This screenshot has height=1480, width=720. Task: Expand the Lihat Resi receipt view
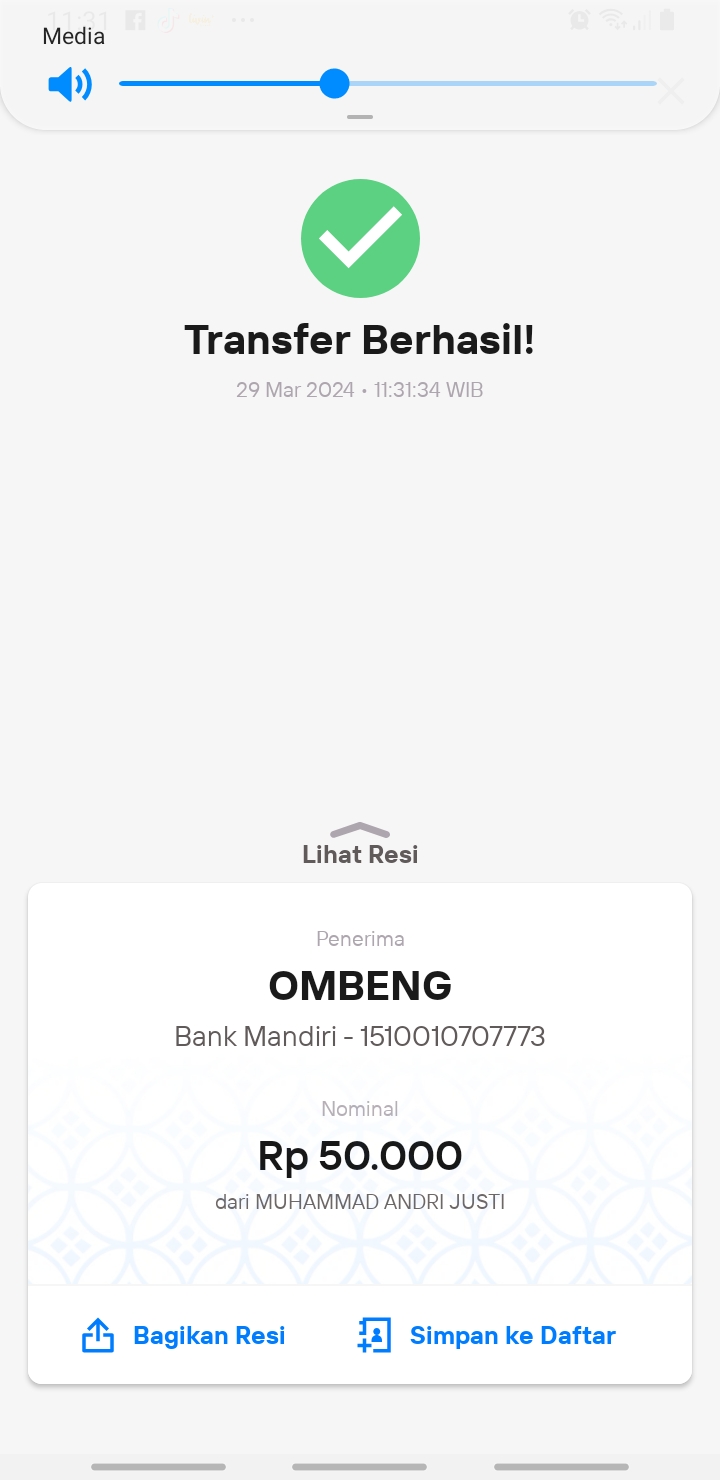click(x=360, y=844)
